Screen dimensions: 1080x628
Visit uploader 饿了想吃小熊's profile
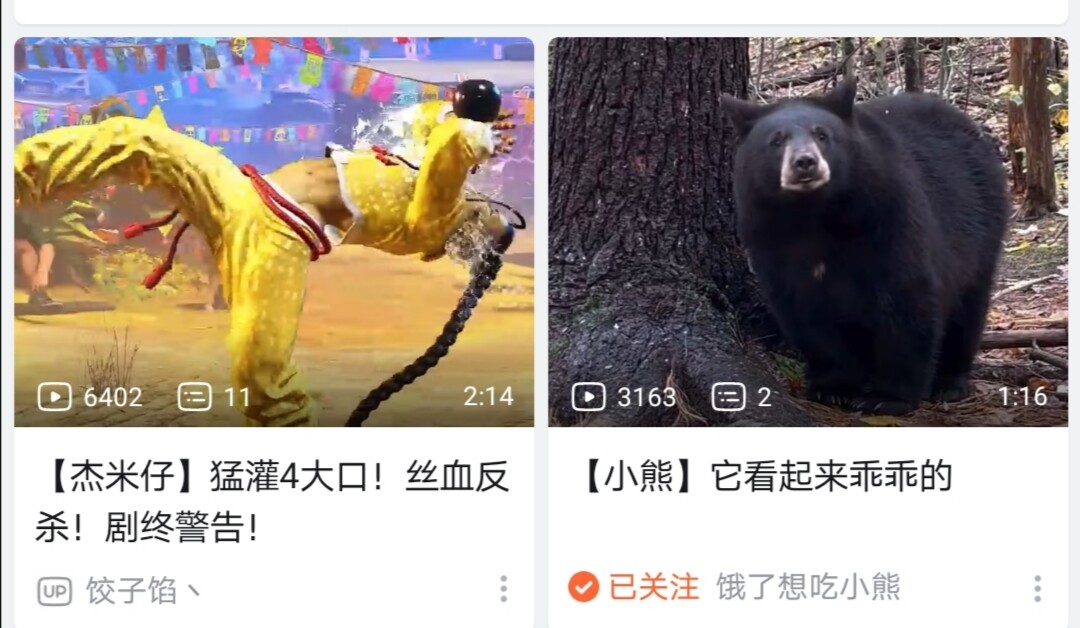point(808,588)
